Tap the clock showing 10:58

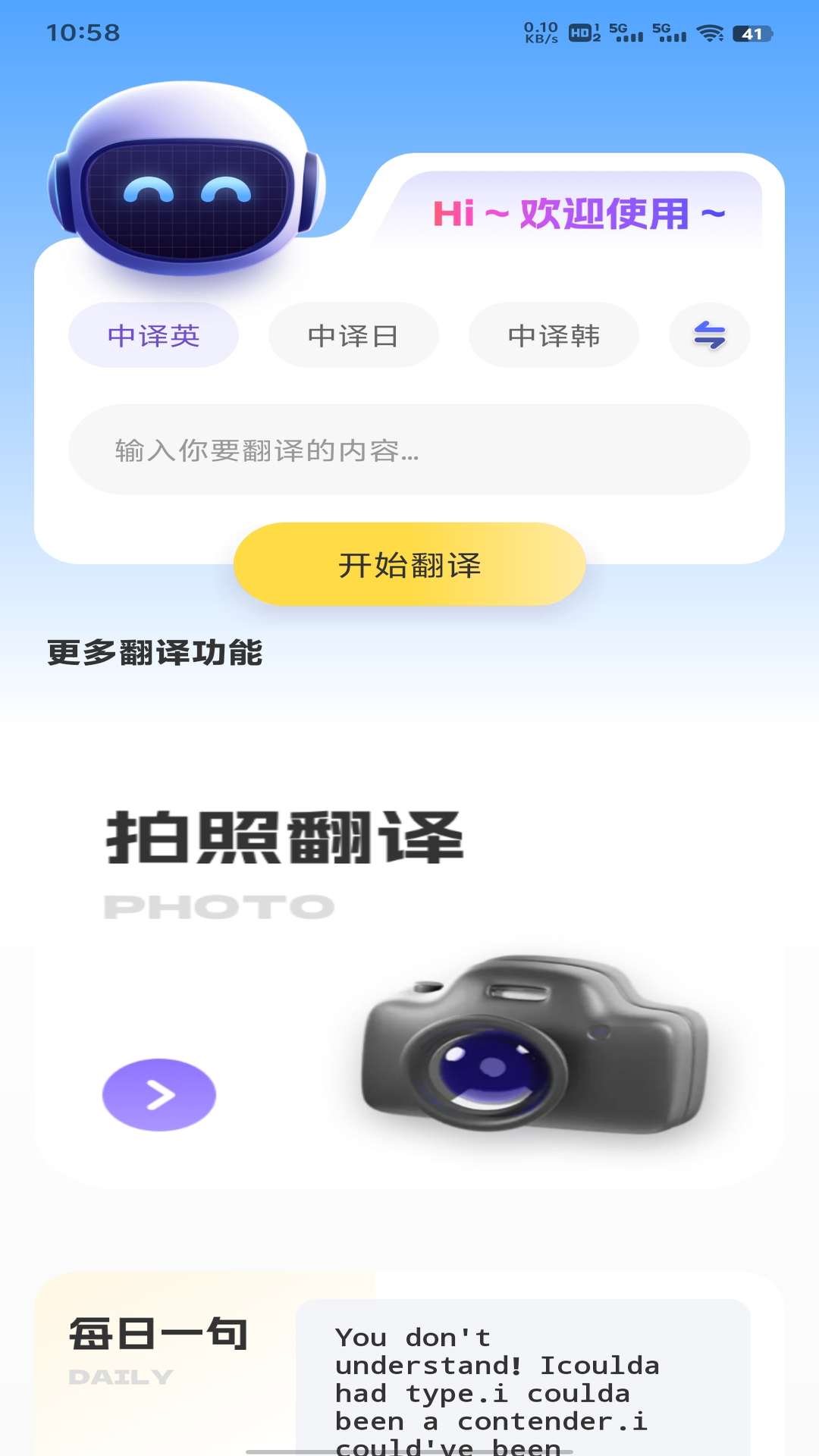[x=82, y=32]
